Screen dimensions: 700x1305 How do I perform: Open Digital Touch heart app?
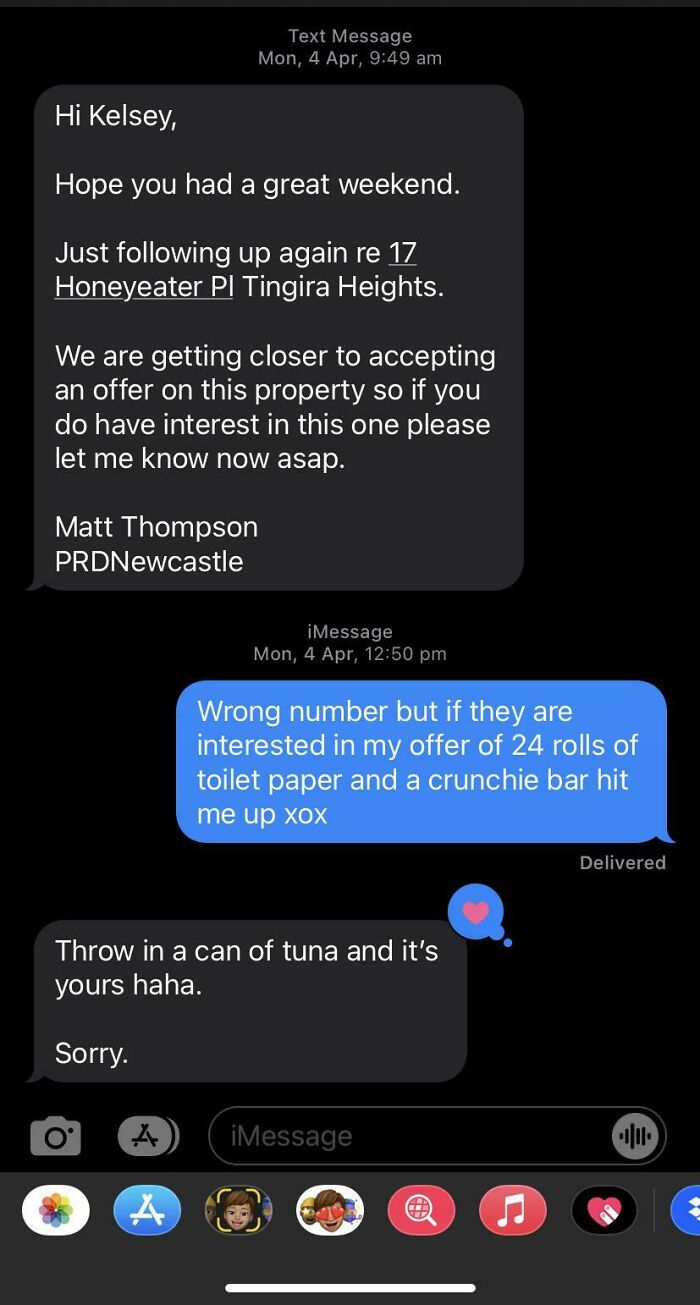tap(604, 1212)
